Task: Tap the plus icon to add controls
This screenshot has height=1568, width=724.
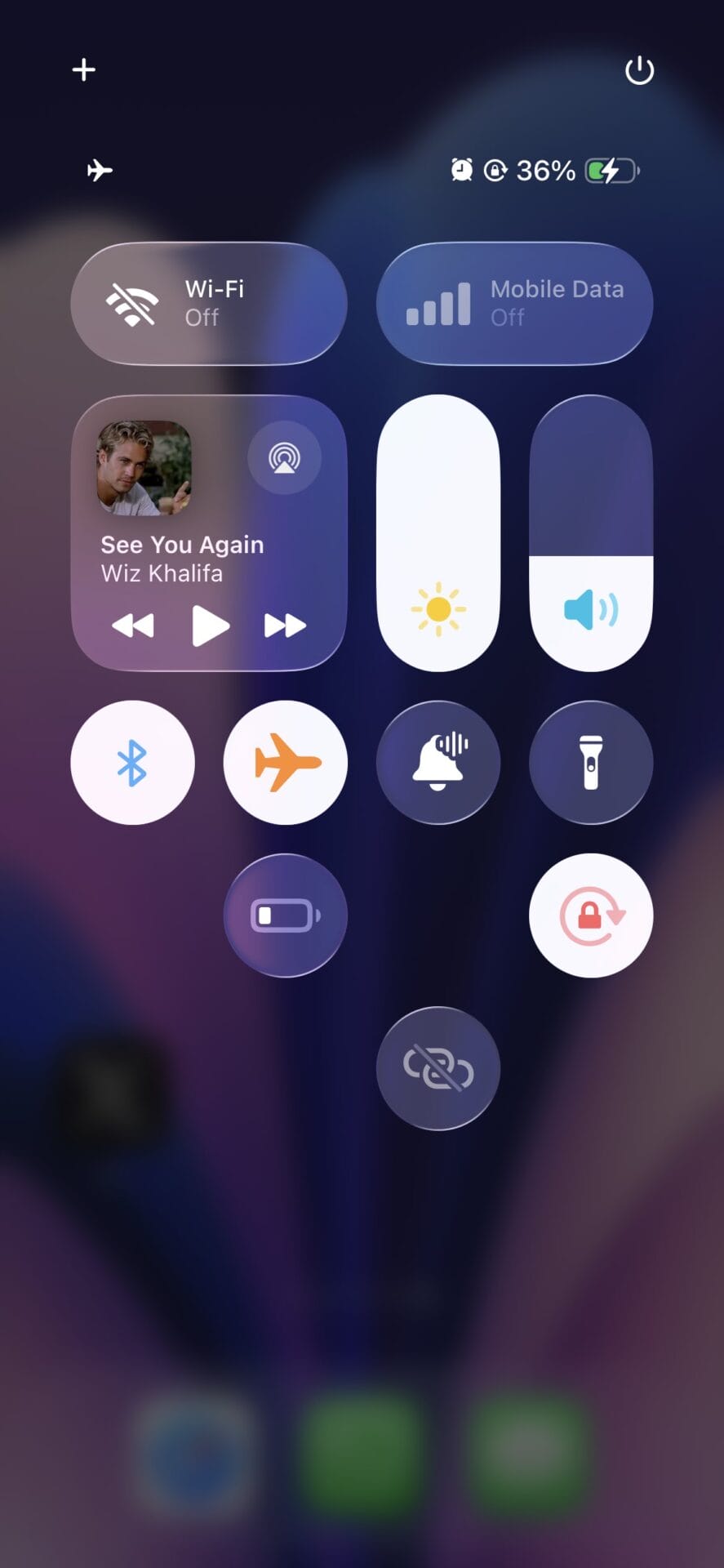Action: [x=84, y=70]
